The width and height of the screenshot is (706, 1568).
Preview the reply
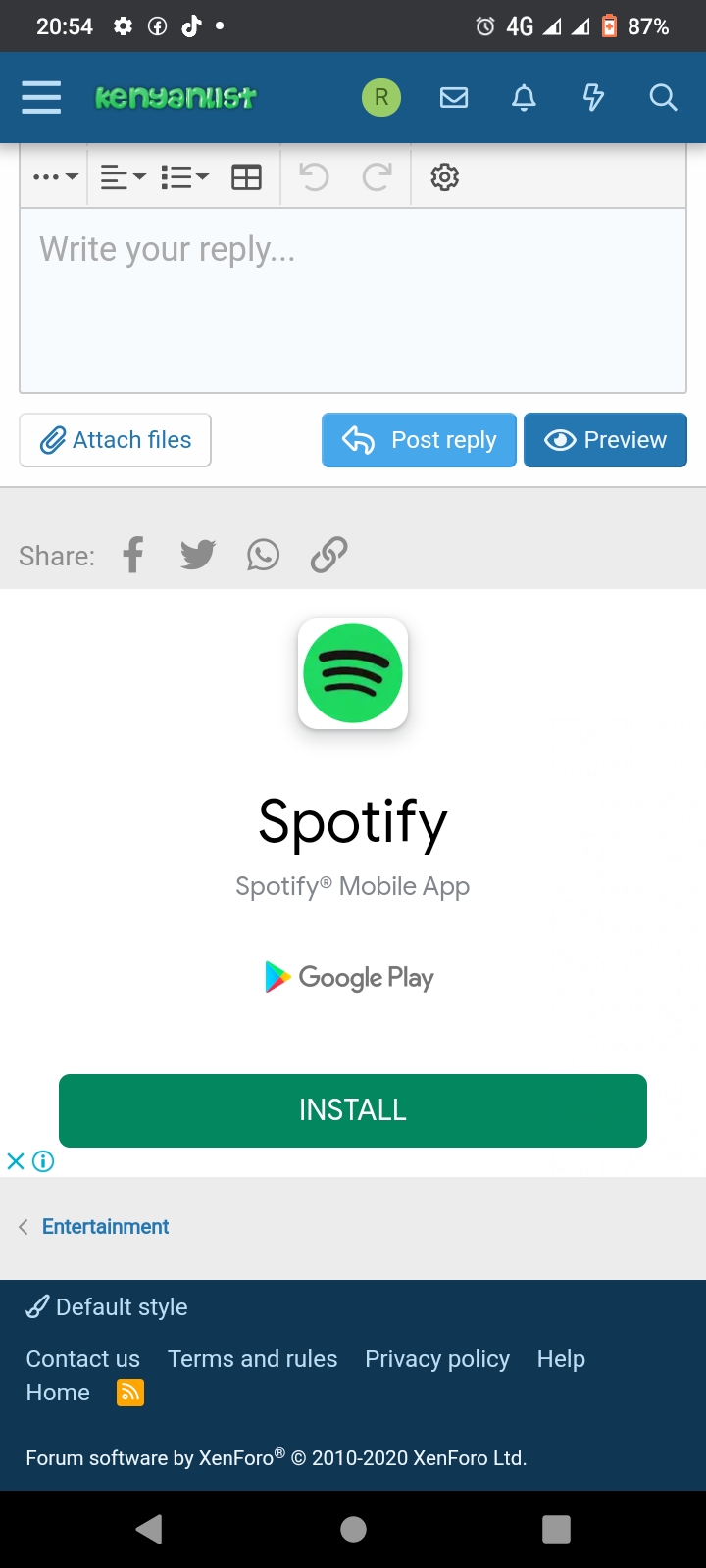click(x=605, y=440)
